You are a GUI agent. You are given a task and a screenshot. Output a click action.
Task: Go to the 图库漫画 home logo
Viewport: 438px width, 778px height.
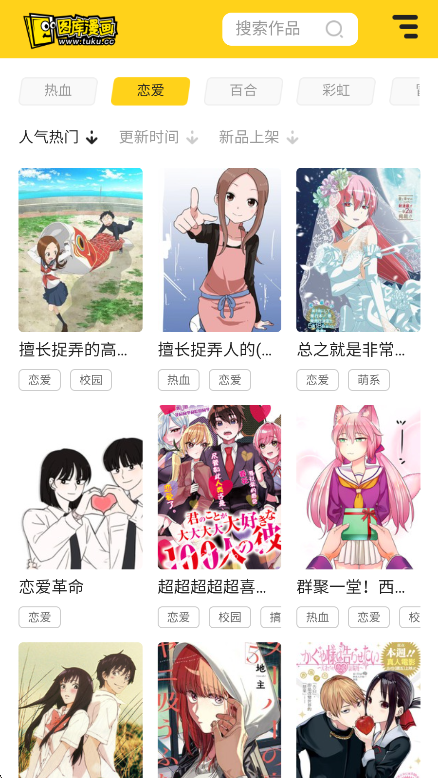(70, 30)
